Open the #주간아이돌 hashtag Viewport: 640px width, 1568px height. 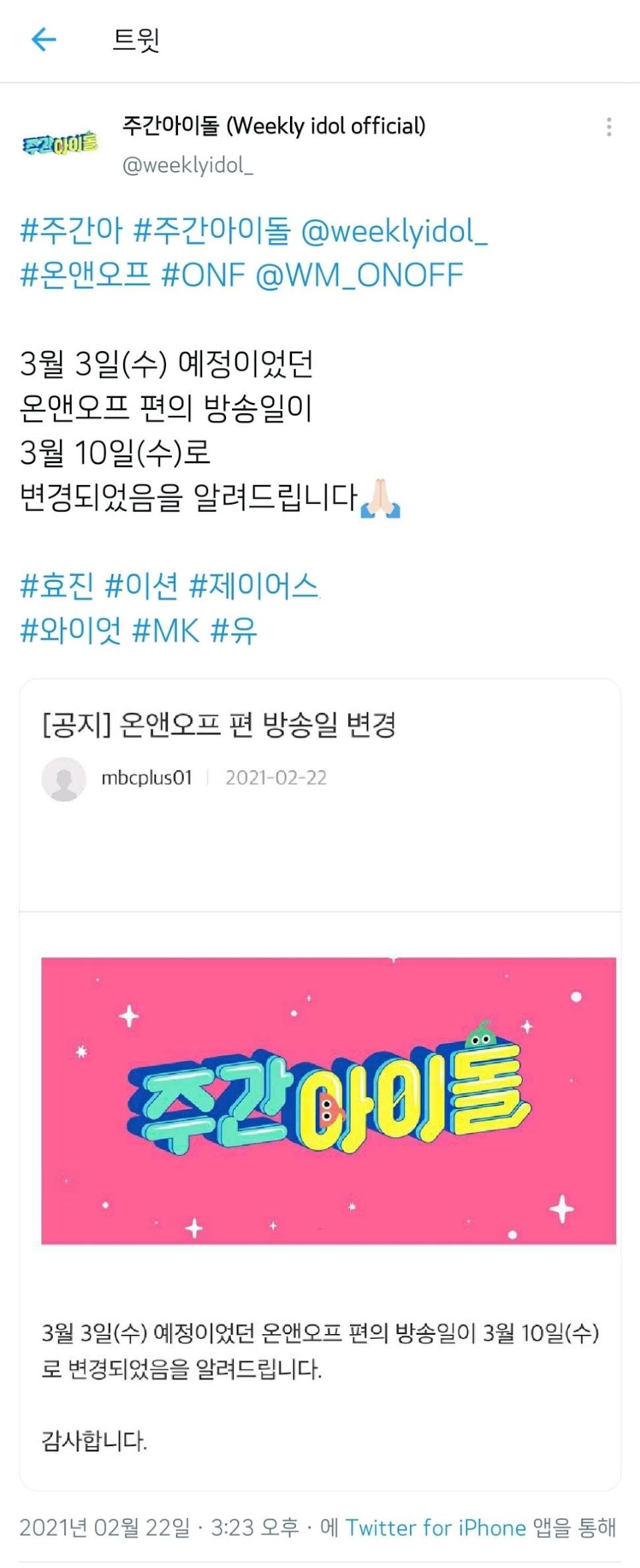[x=212, y=231]
